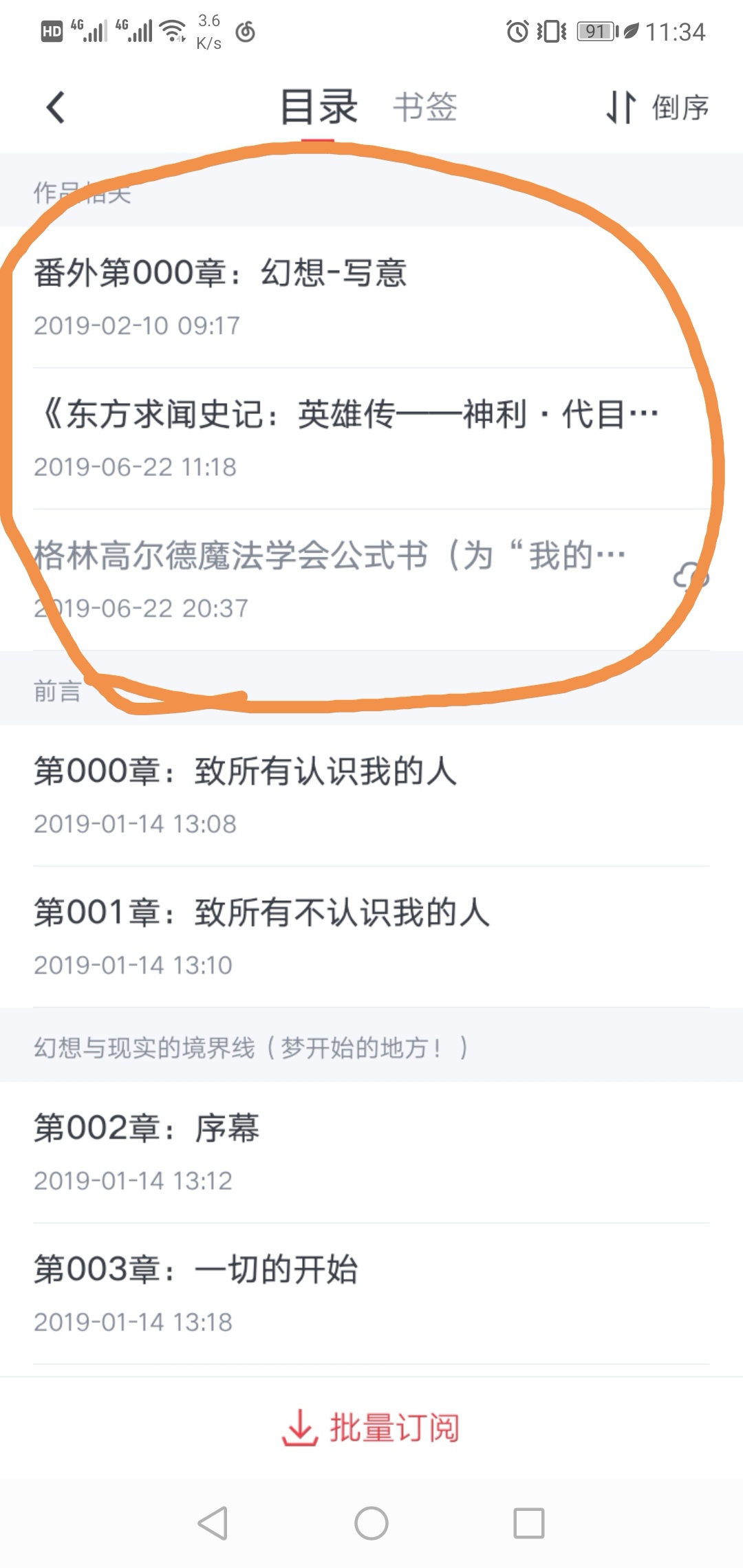
Task: Open 第002章:序幕
Action: click(371, 1153)
